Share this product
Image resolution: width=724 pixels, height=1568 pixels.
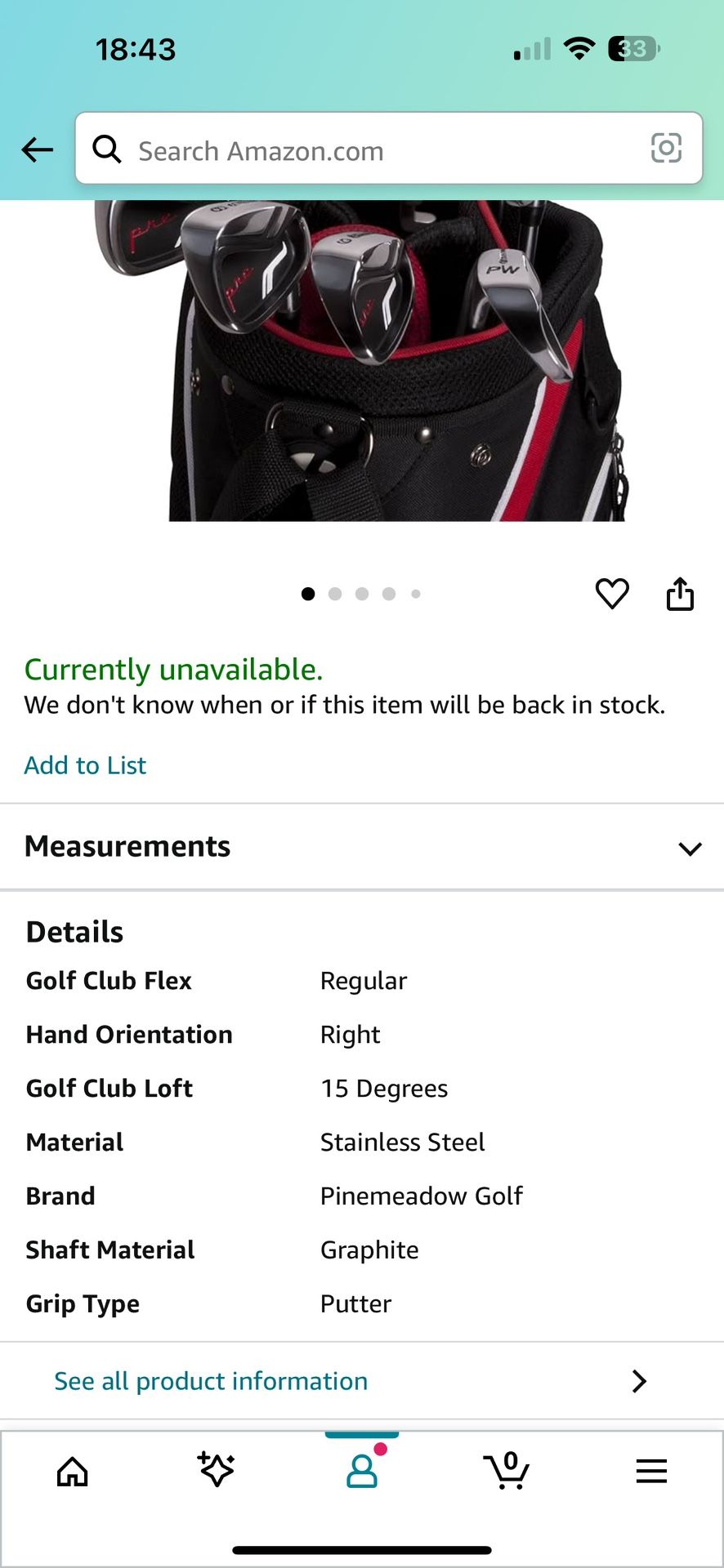[680, 594]
